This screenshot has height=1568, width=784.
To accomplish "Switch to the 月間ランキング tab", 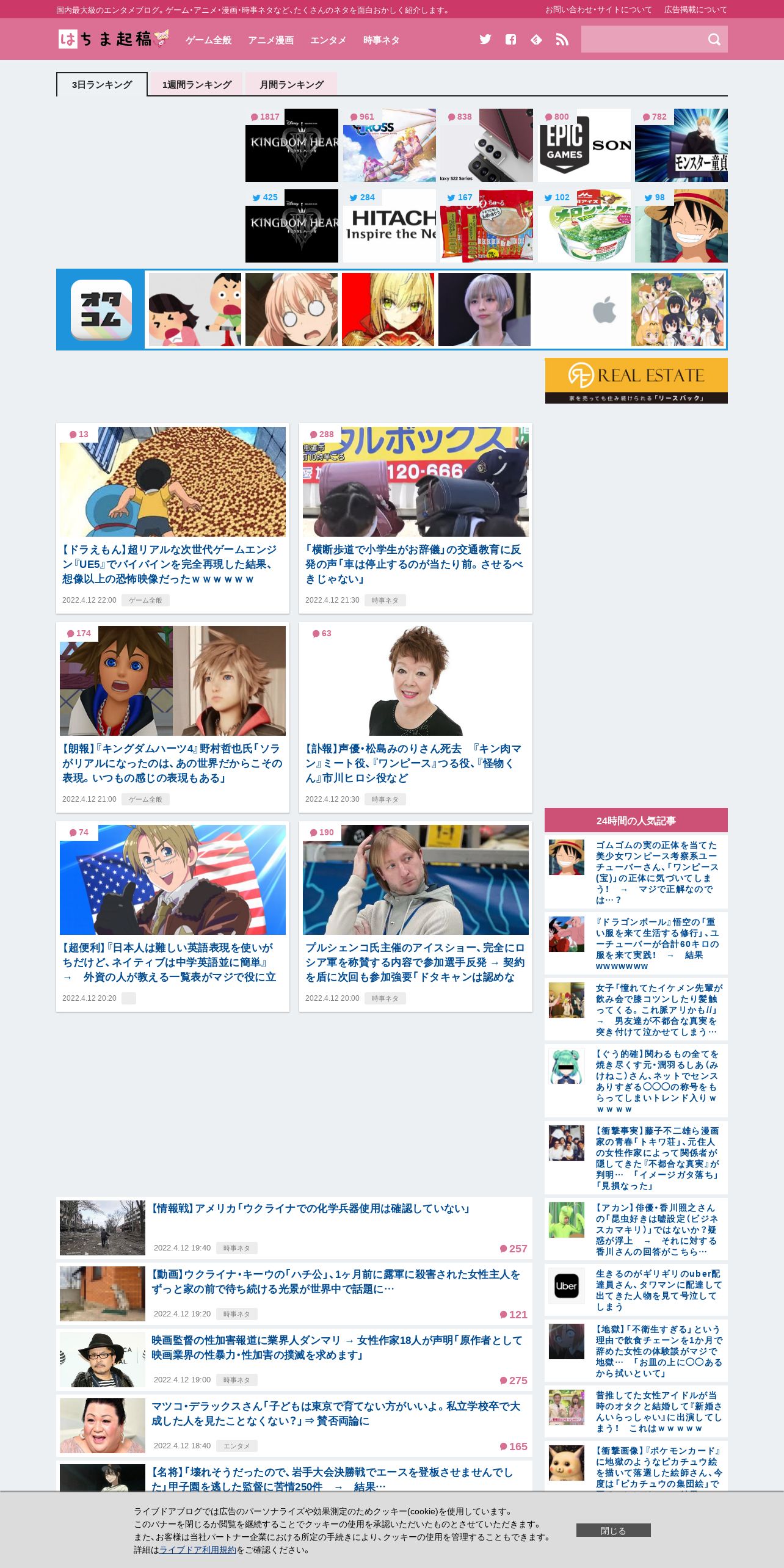I will [291, 84].
